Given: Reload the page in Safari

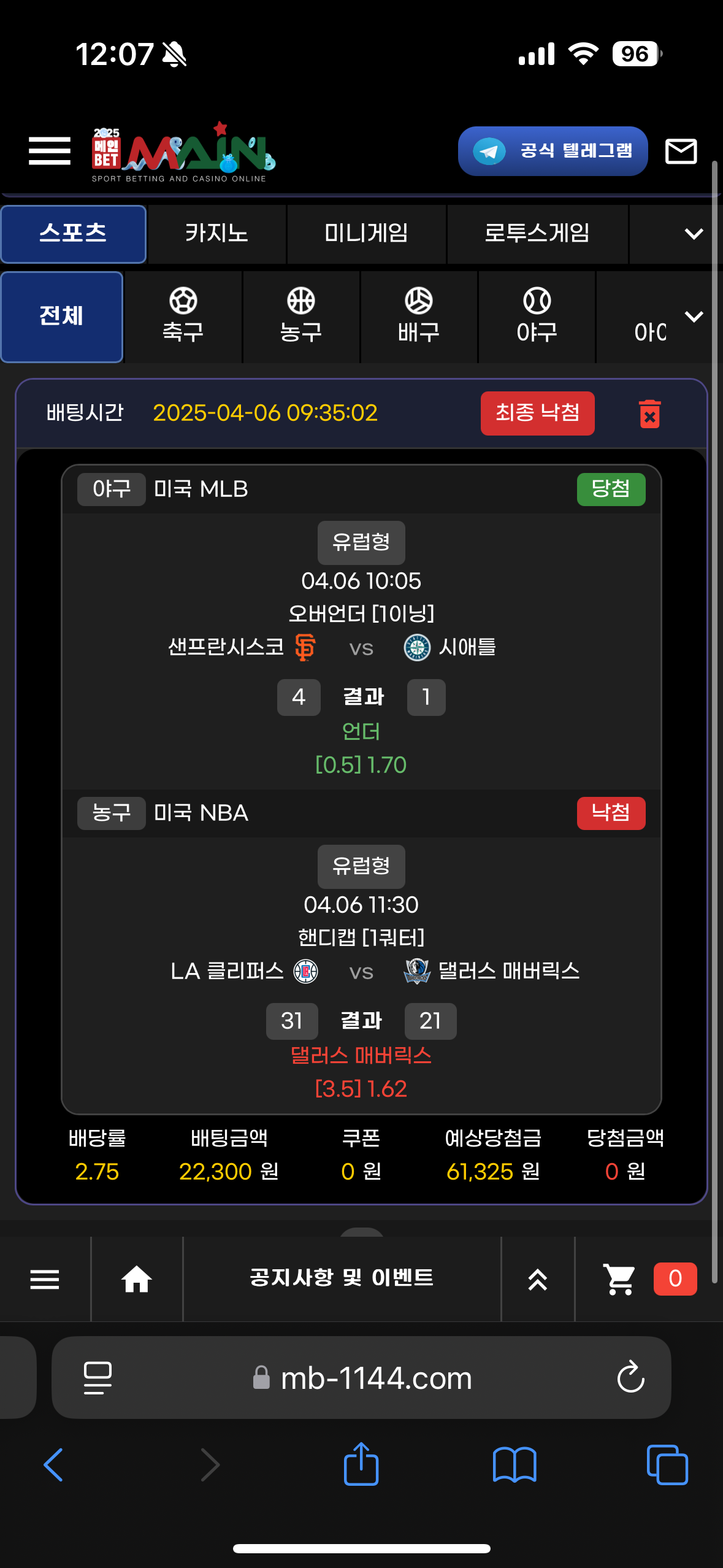Looking at the screenshot, I should (630, 1378).
